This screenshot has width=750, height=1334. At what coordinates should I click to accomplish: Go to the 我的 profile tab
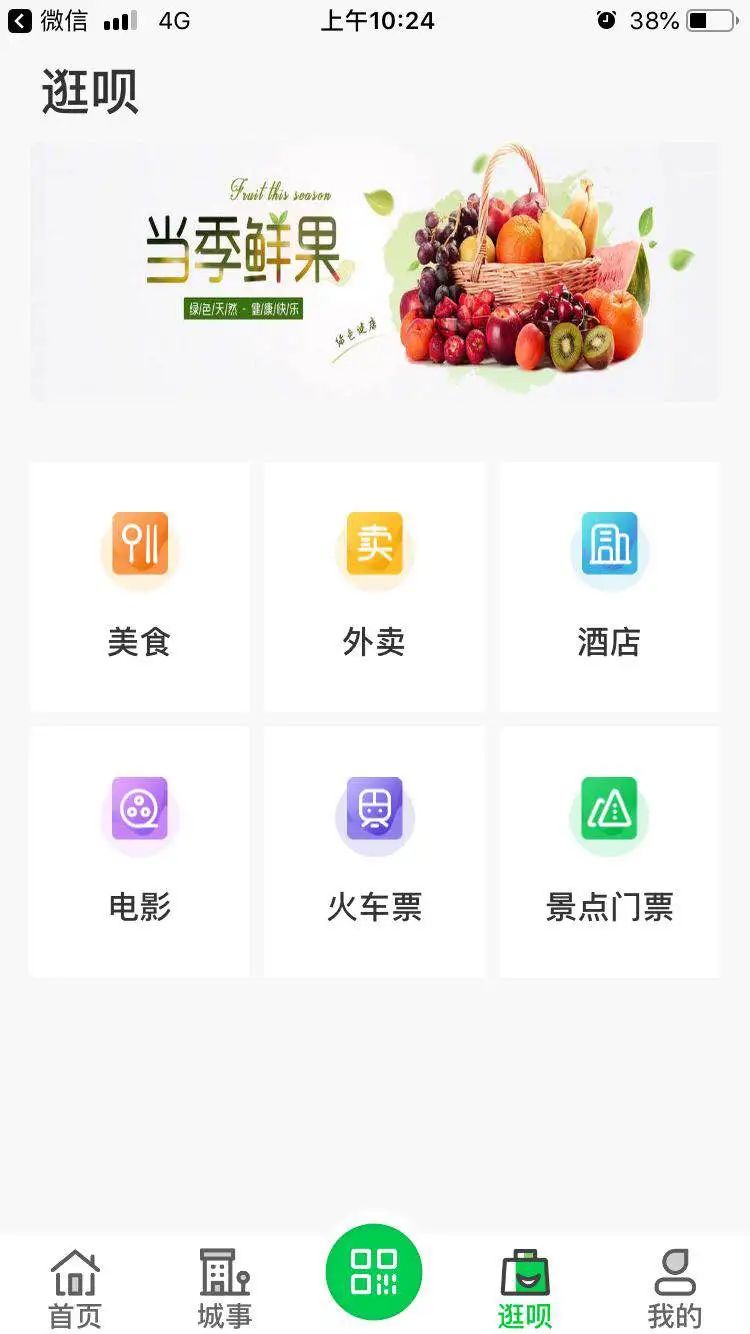675,1288
